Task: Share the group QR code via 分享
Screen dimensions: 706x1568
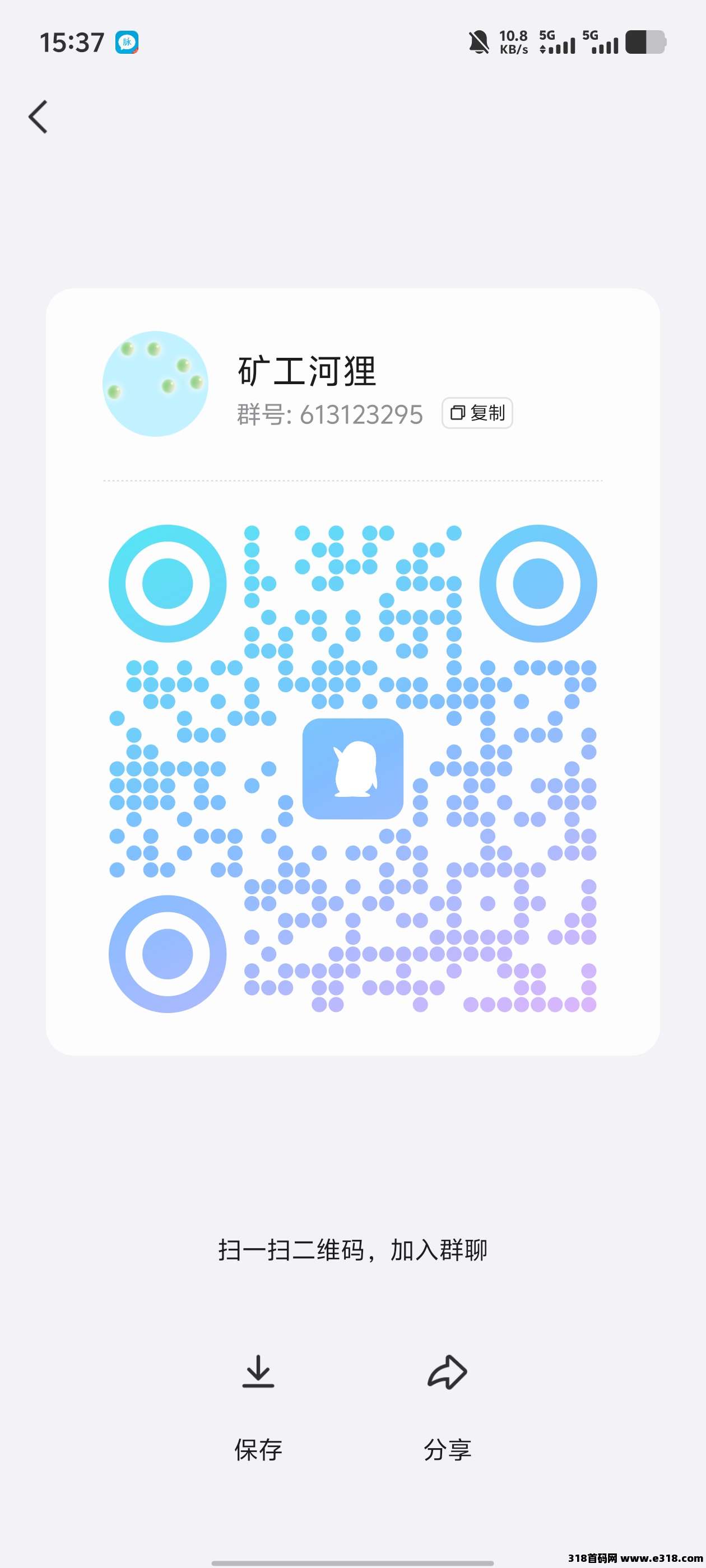Action: [x=447, y=1405]
